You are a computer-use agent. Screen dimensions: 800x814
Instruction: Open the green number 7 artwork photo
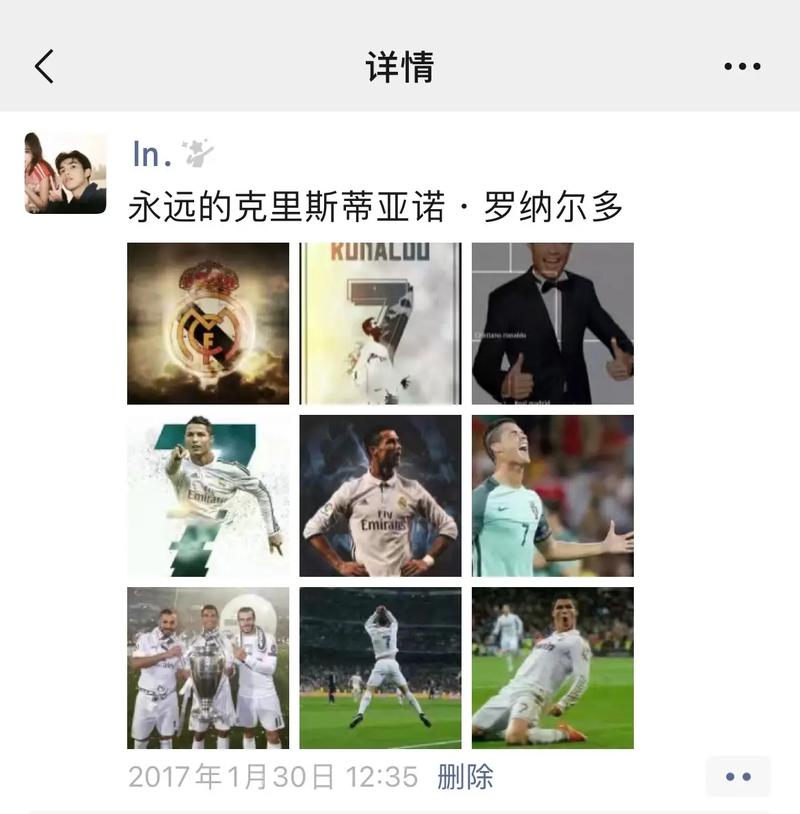[208, 496]
